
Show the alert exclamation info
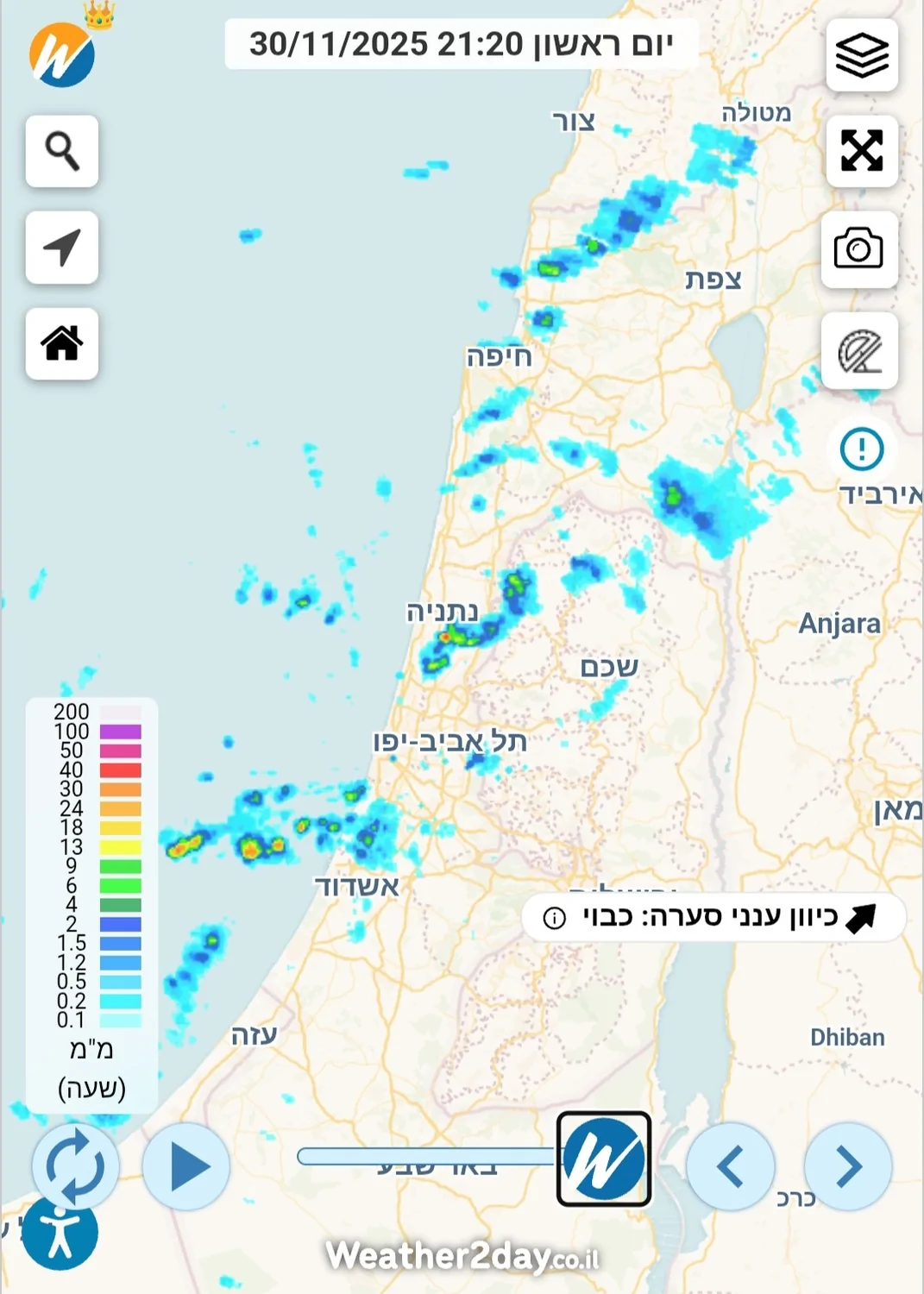861,449
